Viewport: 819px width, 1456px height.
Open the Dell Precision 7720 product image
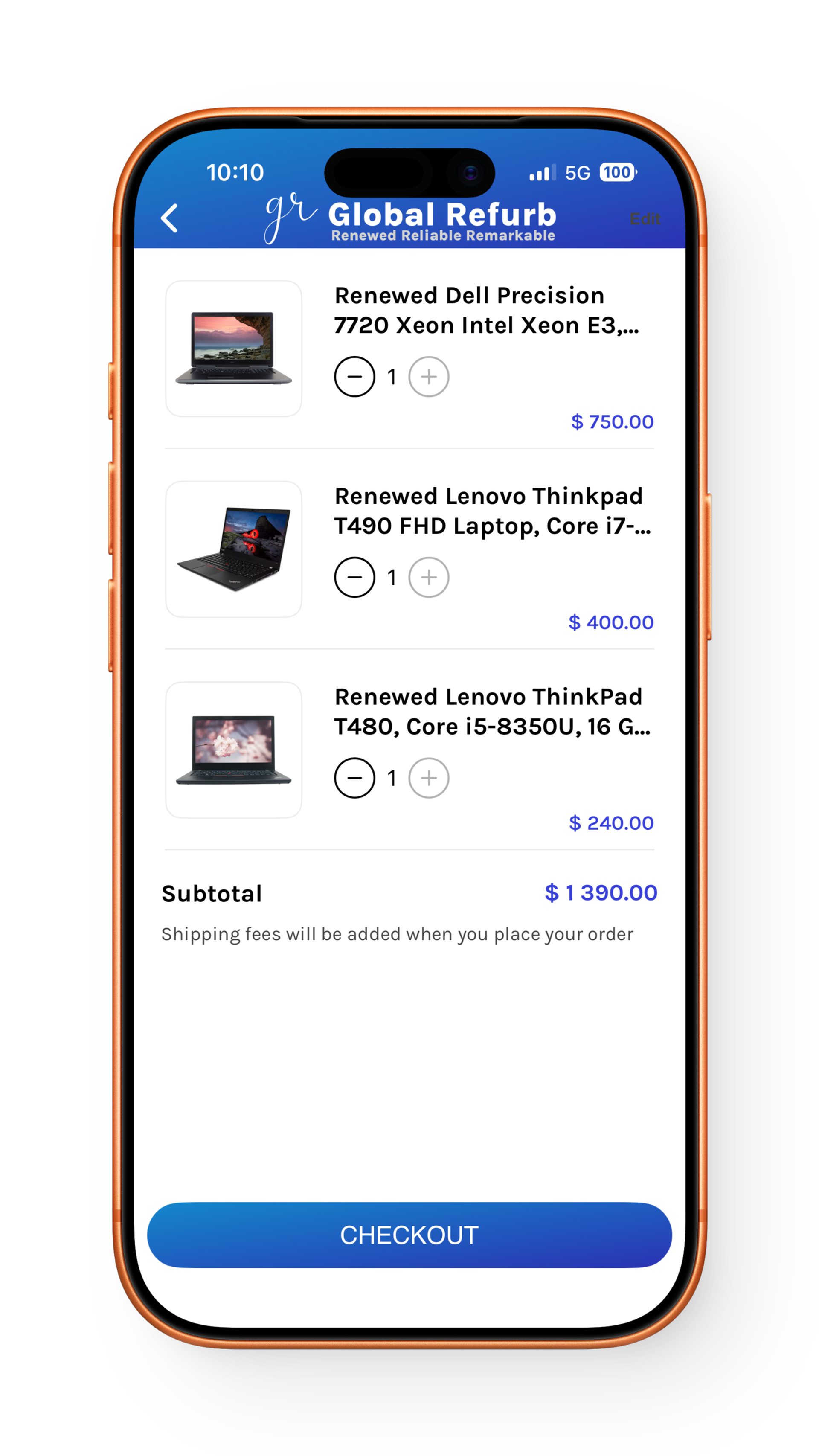(x=233, y=349)
